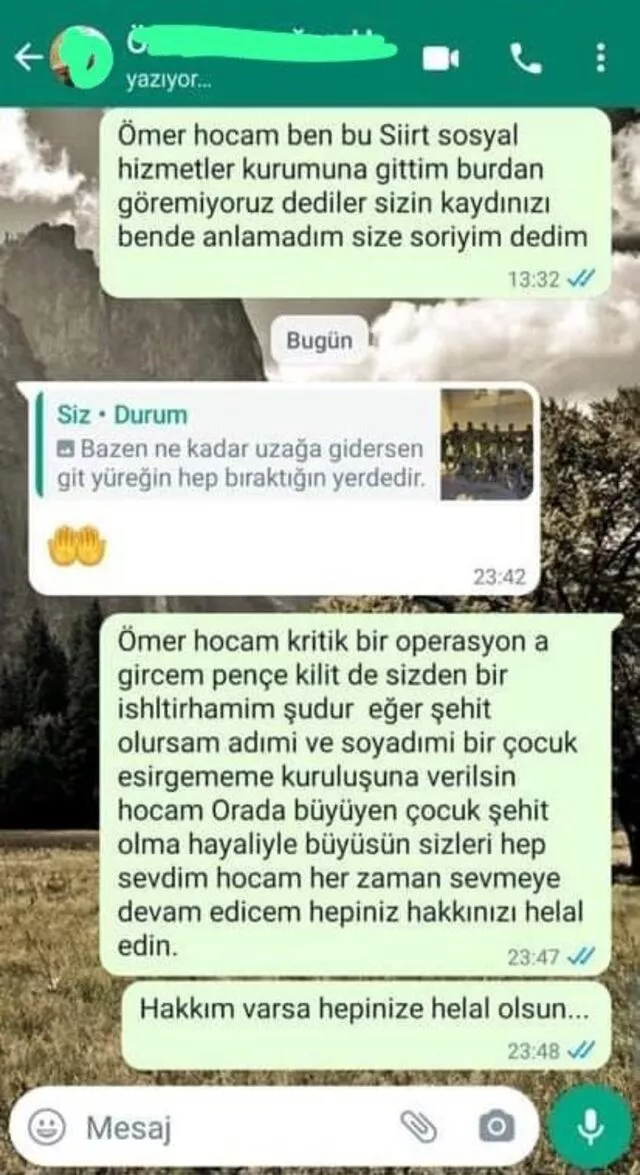Record a voice message with the microphone
Viewport: 640px width, 1175px height.
(591, 1126)
